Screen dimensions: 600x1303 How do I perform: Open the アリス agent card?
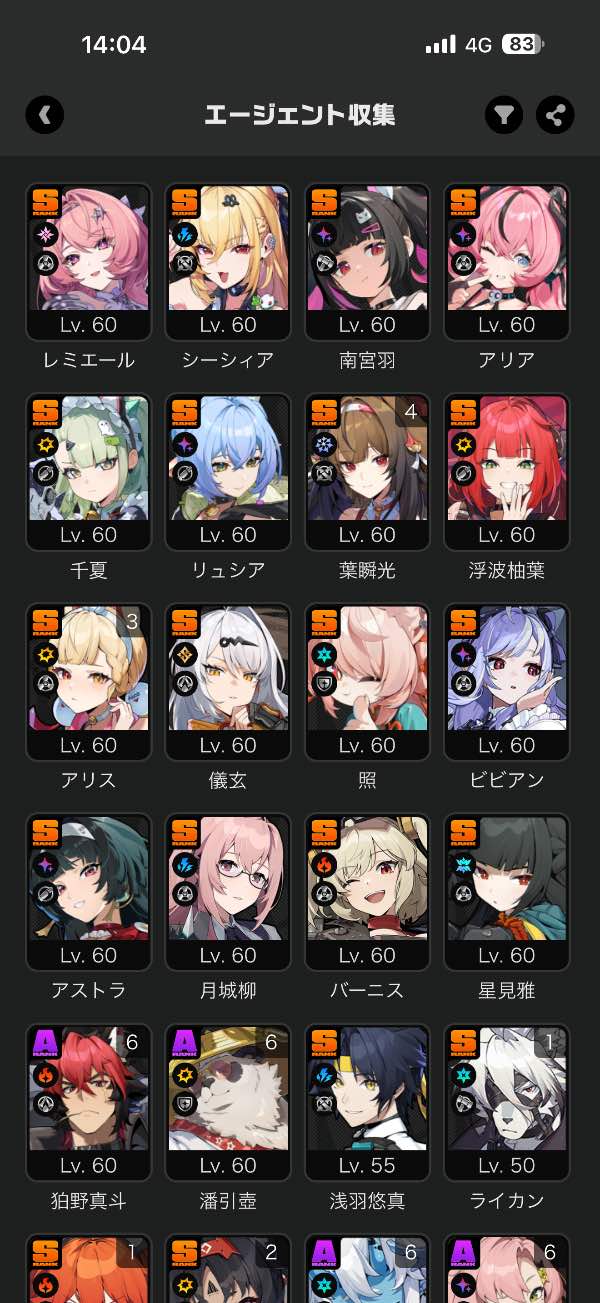(x=89, y=683)
